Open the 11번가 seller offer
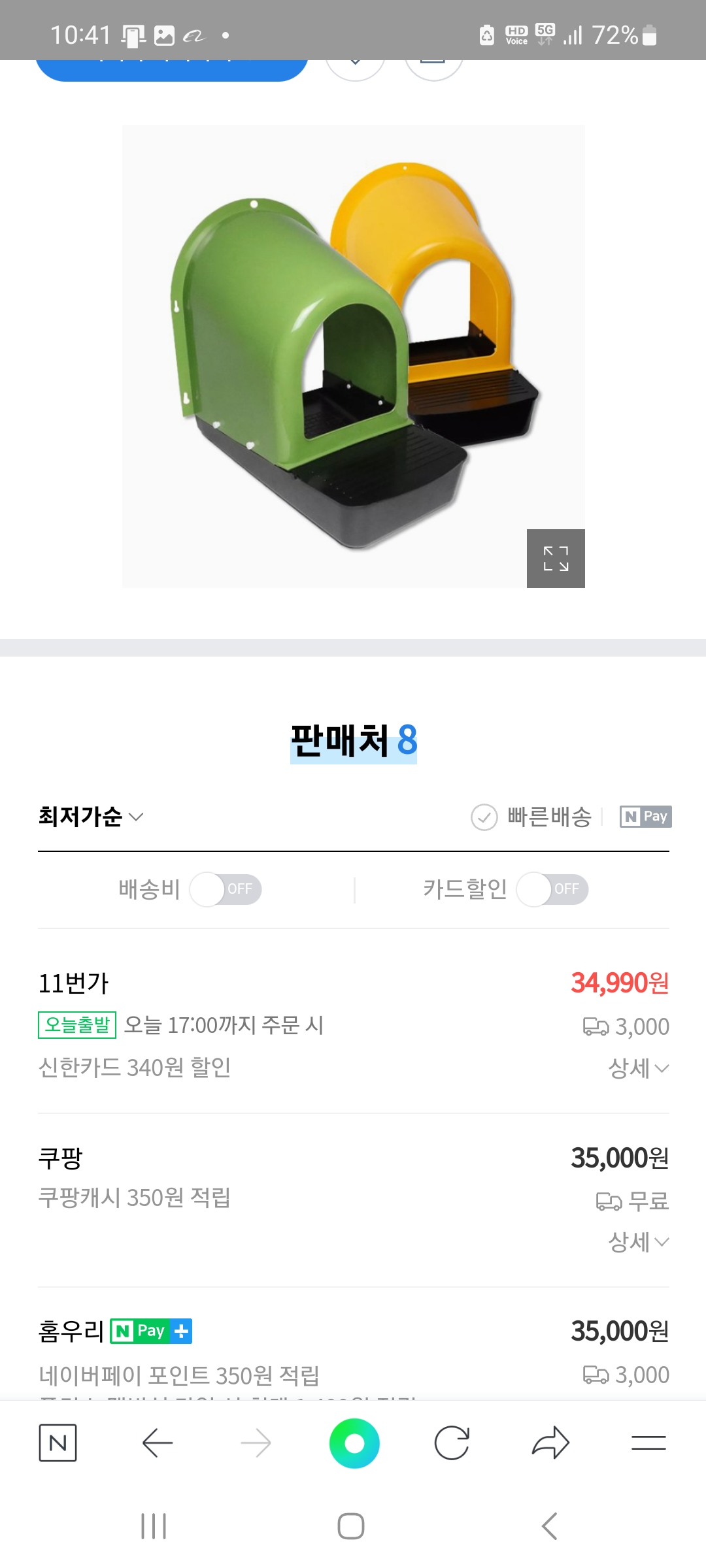Viewport: 706px width, 1568px height. pyautogui.click(x=74, y=983)
